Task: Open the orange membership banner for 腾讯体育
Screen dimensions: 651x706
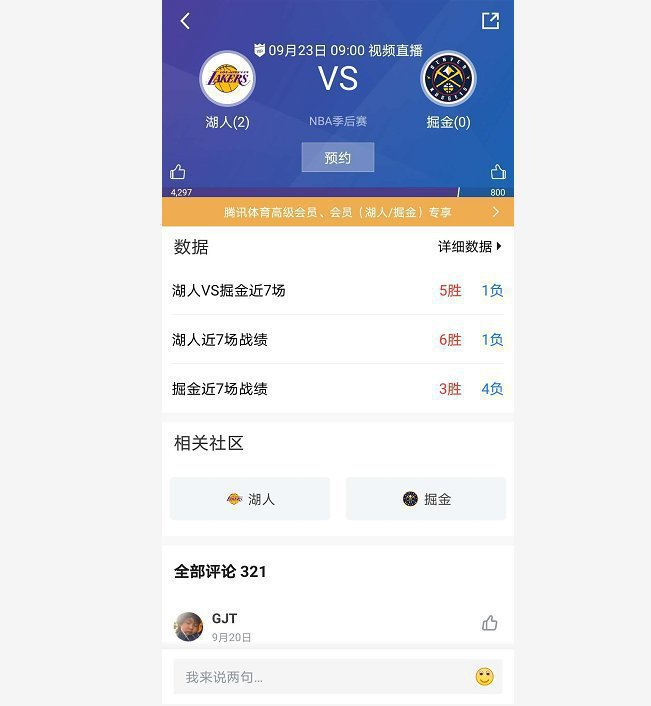Action: click(338, 212)
